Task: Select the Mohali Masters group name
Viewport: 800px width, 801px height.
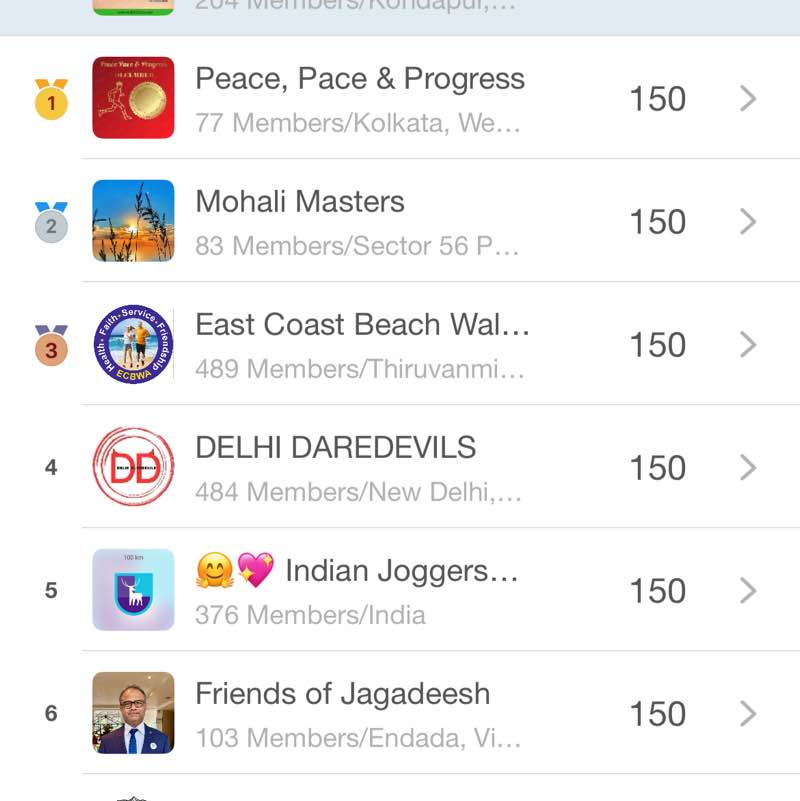Action: pyautogui.click(x=300, y=201)
